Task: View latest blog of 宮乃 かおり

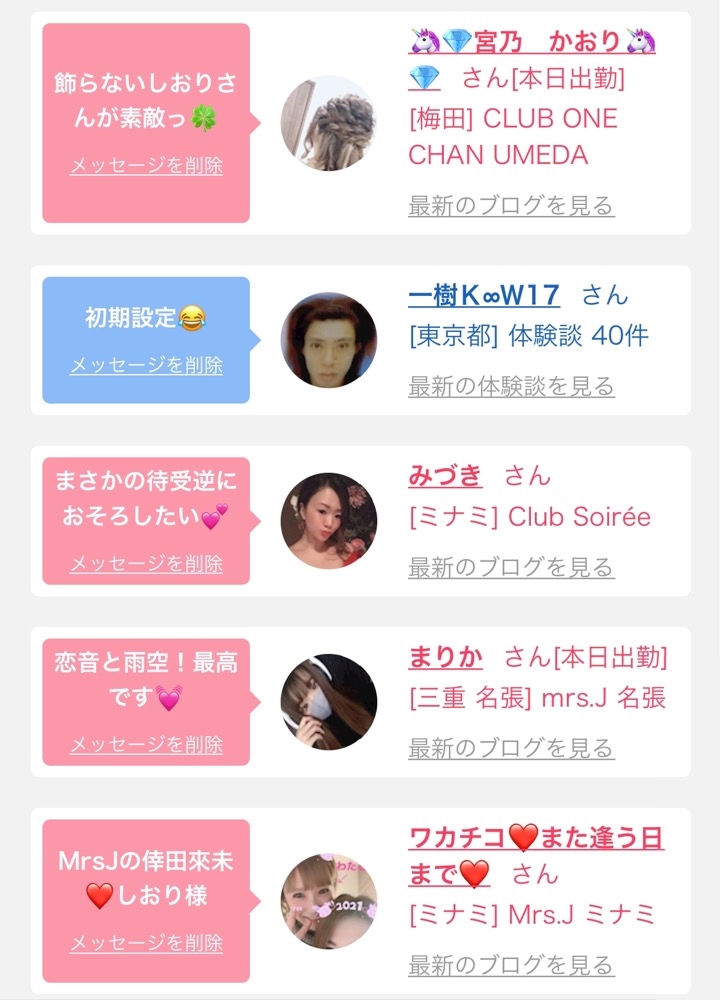Action: point(511,205)
